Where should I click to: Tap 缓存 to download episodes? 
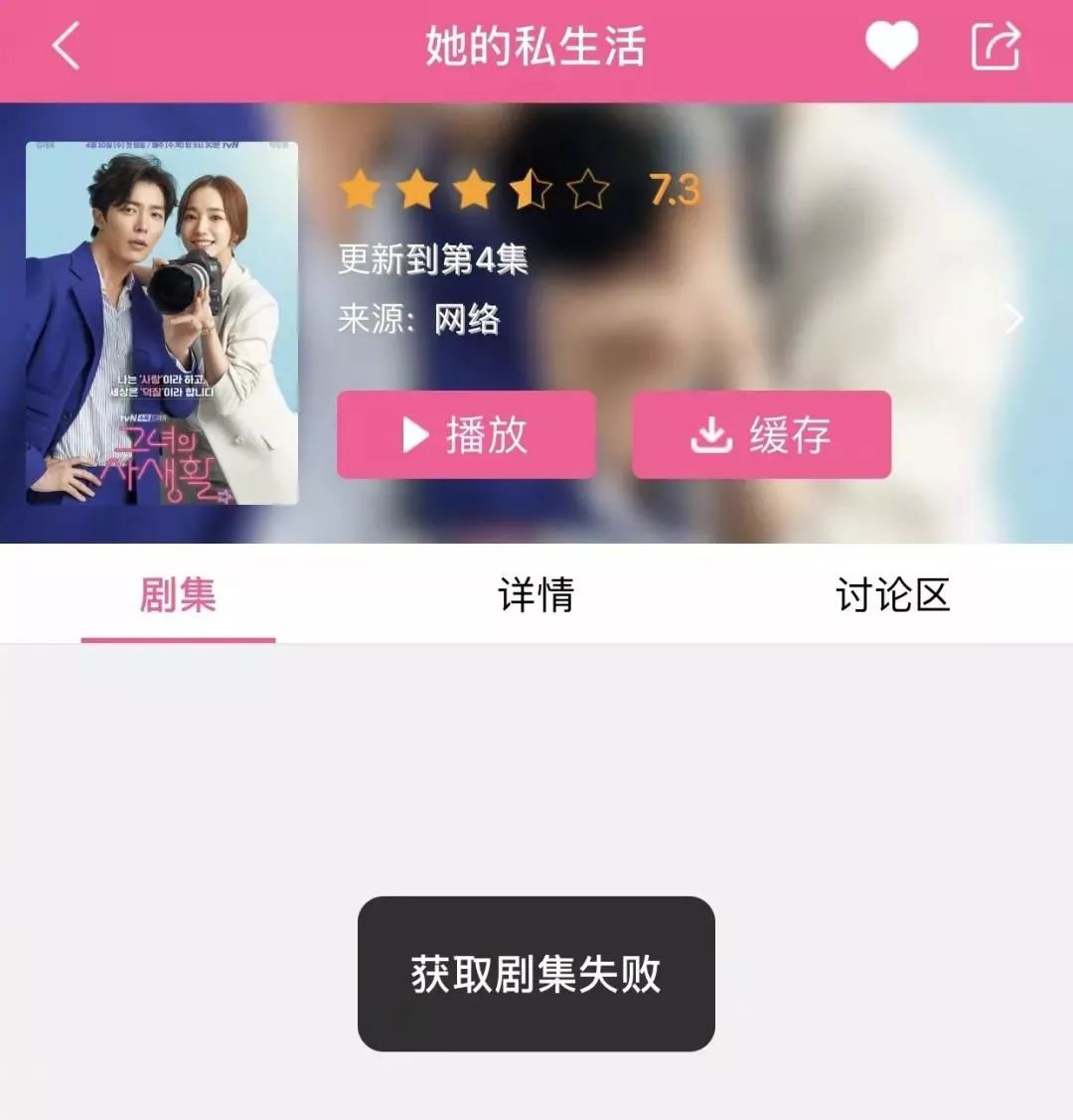(763, 434)
